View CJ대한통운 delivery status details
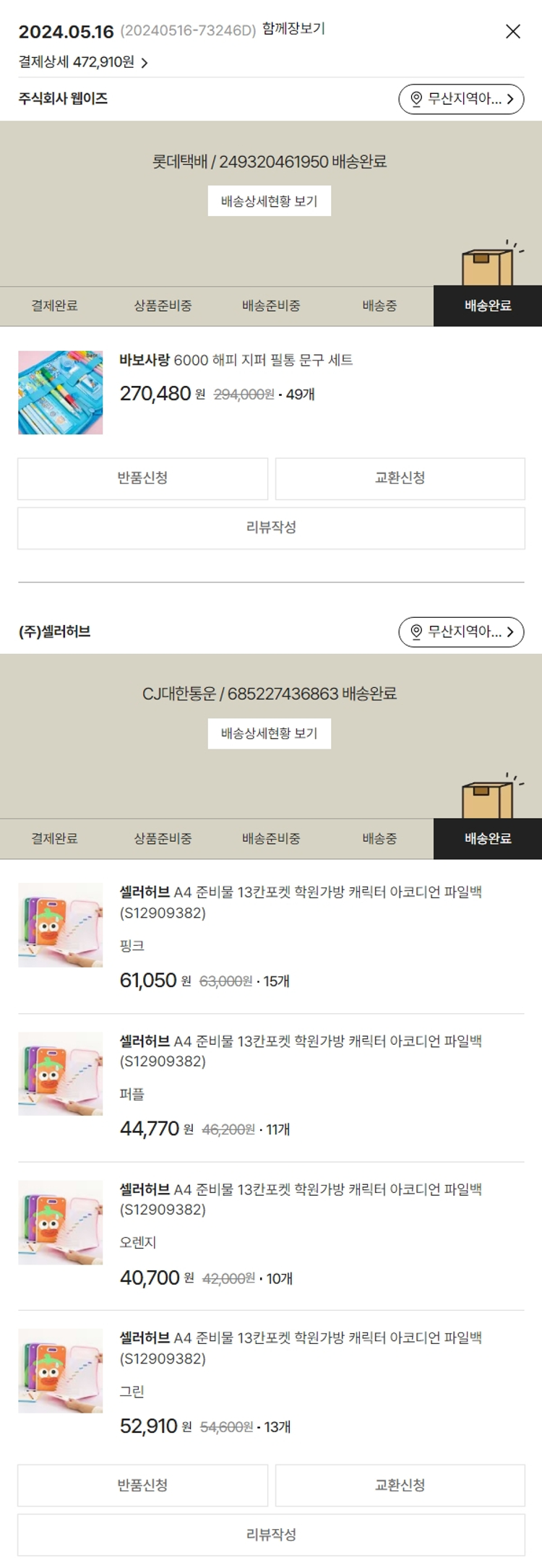542x1568 pixels. coord(270,733)
